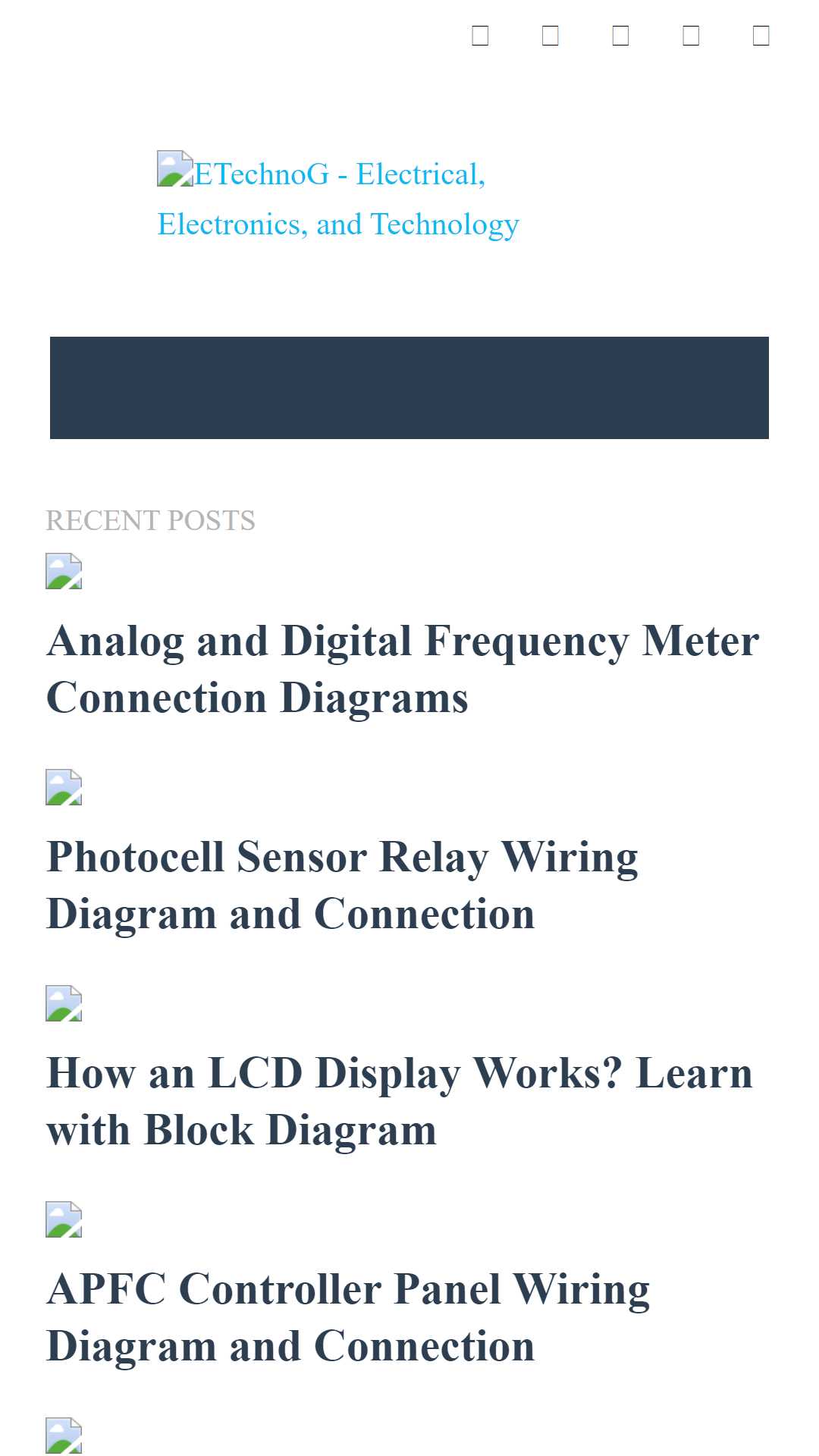Open Photocell Sensor Relay Wiring Diagram post
Screen dimensions: 819x1456
[342, 885]
